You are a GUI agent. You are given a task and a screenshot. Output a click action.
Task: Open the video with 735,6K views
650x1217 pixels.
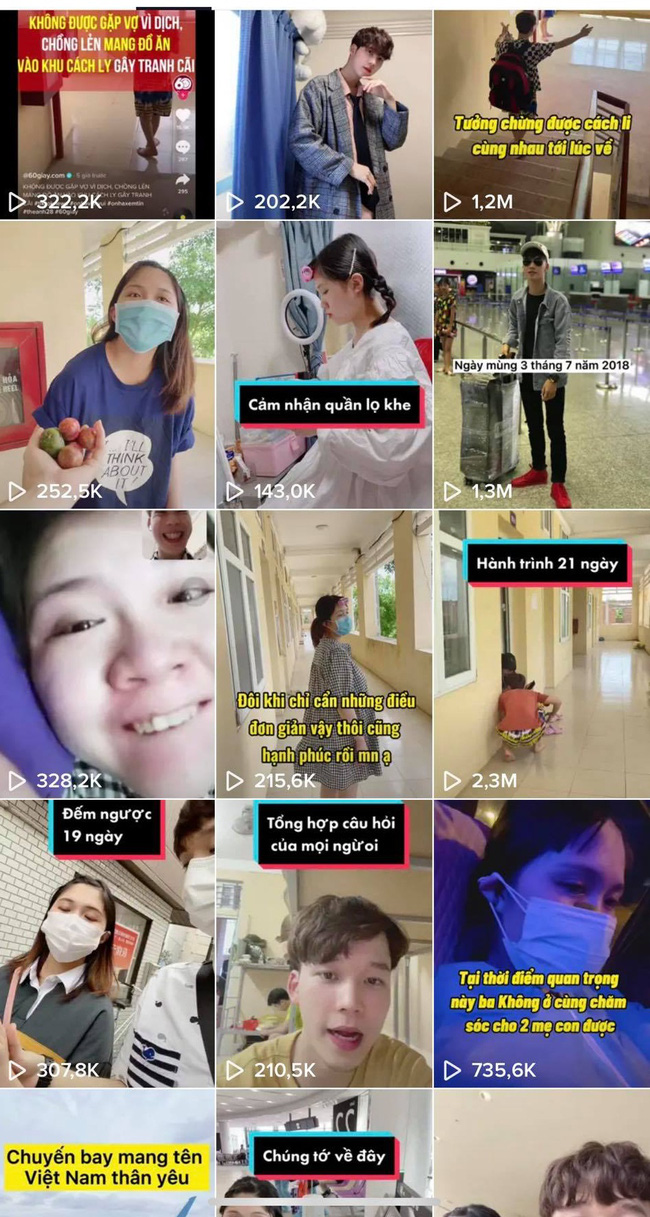coord(541,943)
